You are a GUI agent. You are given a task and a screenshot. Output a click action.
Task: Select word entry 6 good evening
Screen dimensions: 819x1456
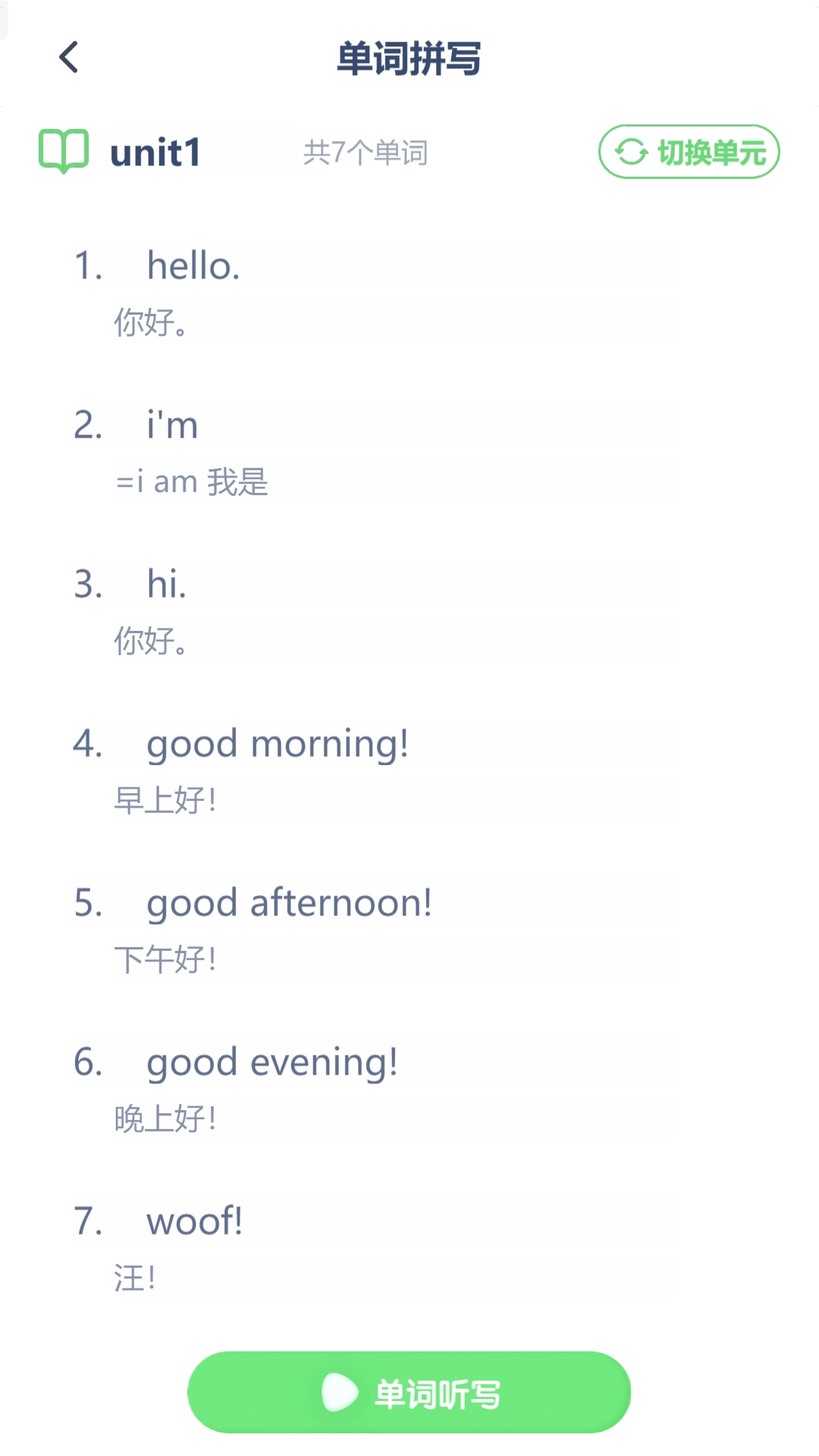coord(272,1062)
